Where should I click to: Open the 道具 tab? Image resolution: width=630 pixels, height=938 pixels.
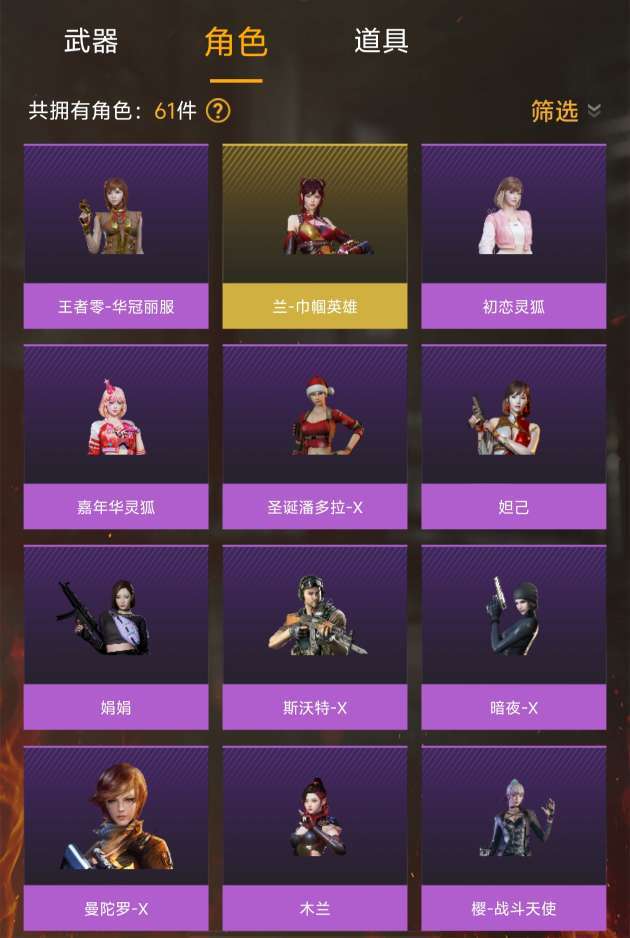[381, 42]
